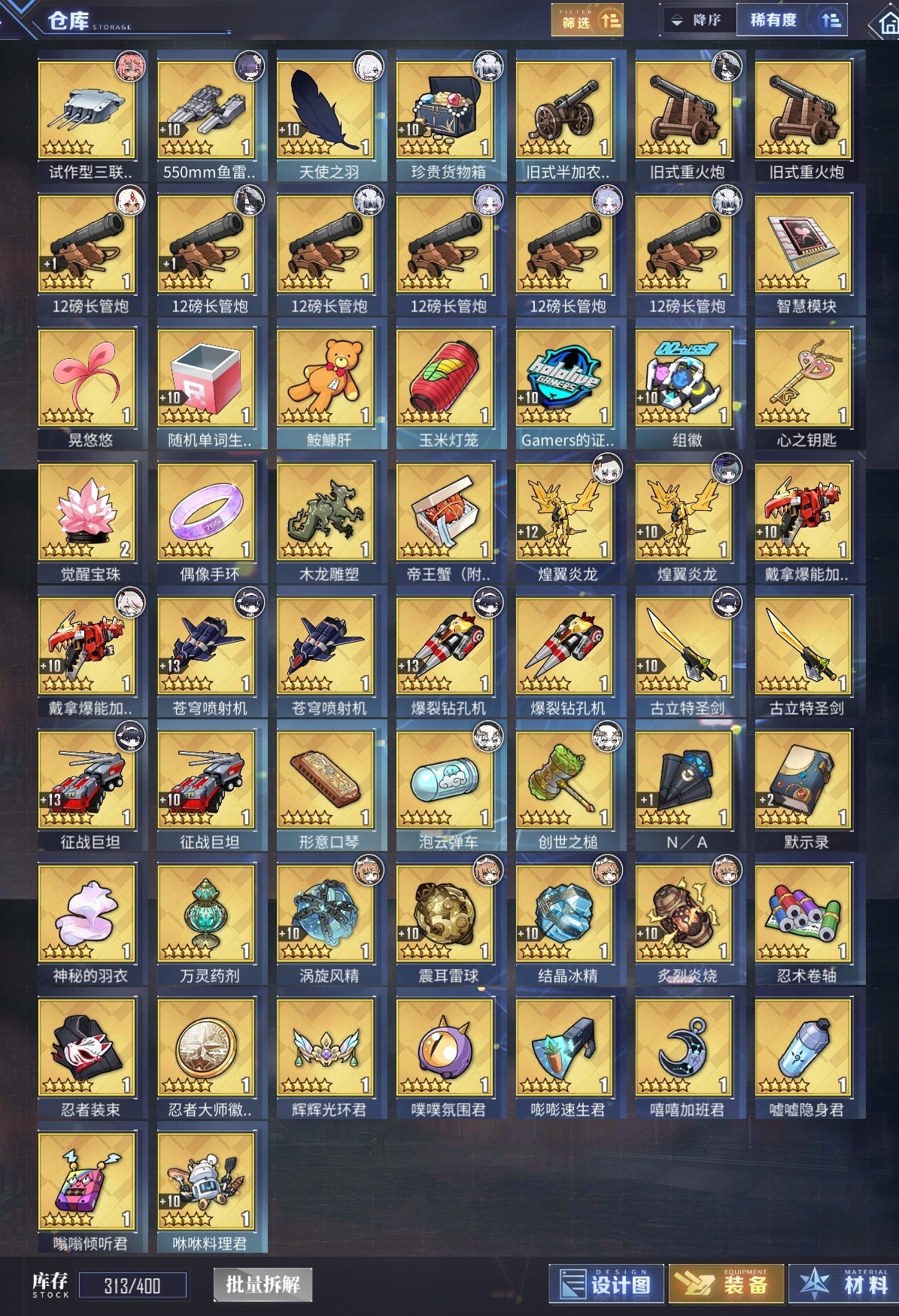Open the 筛选 filter button
This screenshot has width=899, height=1316.
(x=588, y=20)
